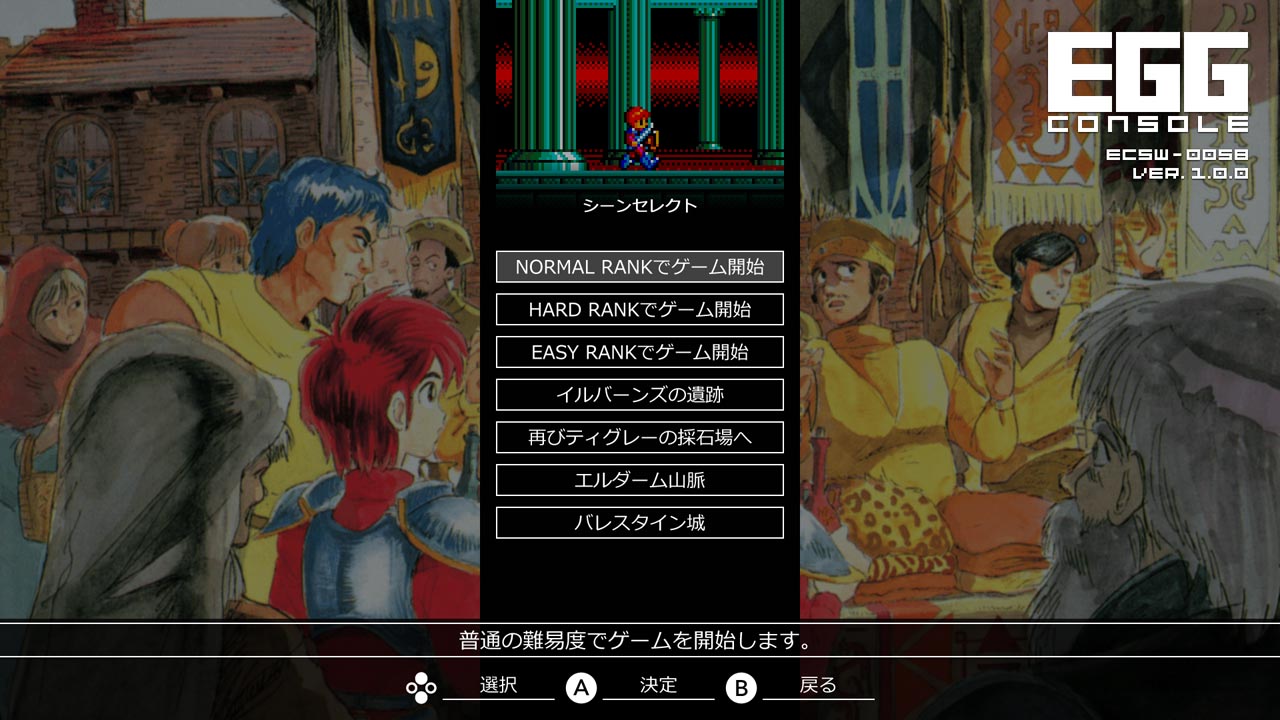1280x720 pixels.
Task: Select HARD RANKでゲーム開始
Action: coord(640,310)
